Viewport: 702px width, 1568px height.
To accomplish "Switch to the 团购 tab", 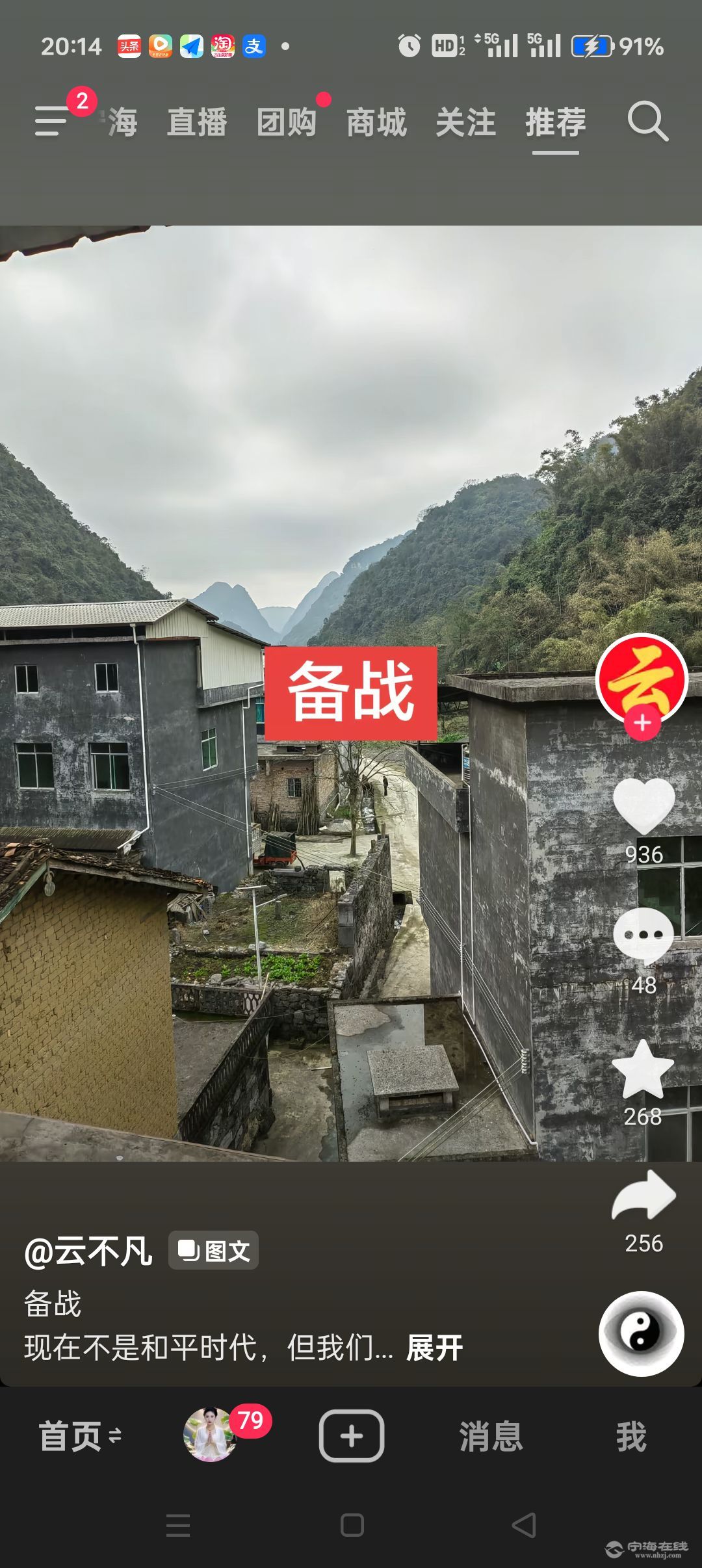I will [x=287, y=122].
